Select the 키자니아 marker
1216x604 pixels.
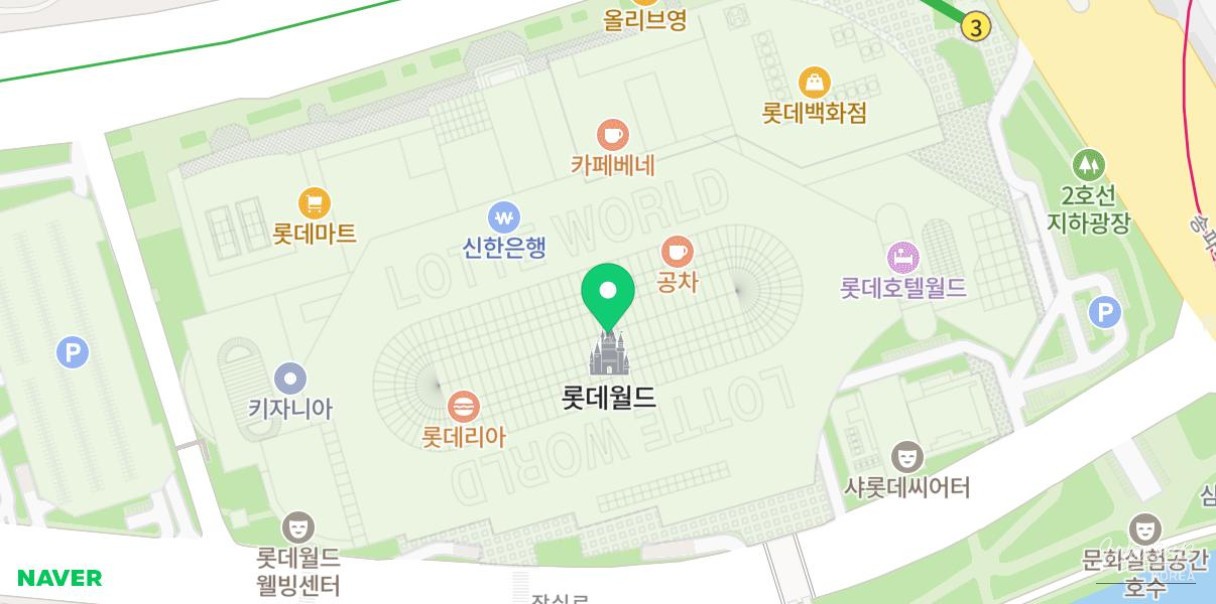(x=290, y=378)
